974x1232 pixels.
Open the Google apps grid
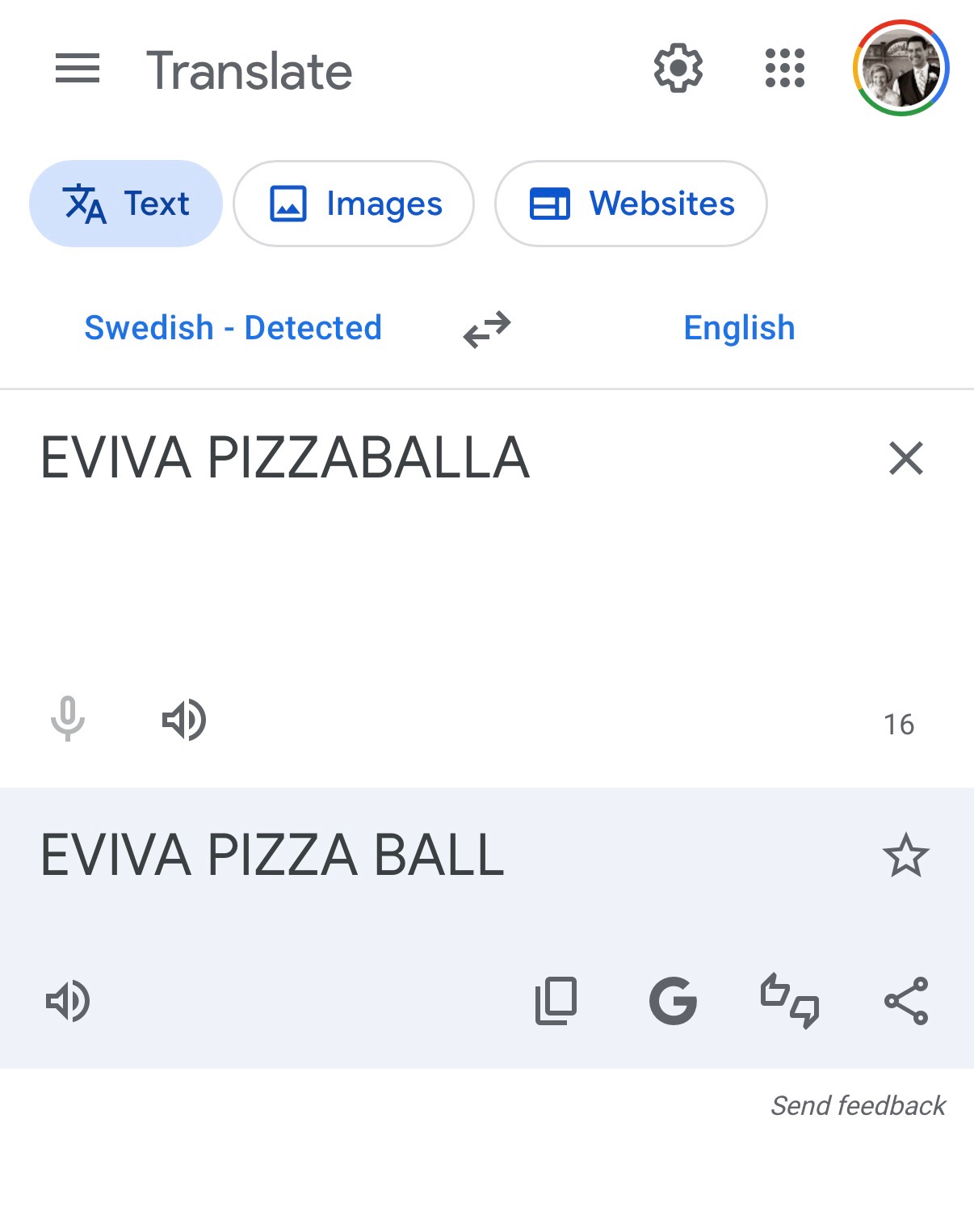784,69
